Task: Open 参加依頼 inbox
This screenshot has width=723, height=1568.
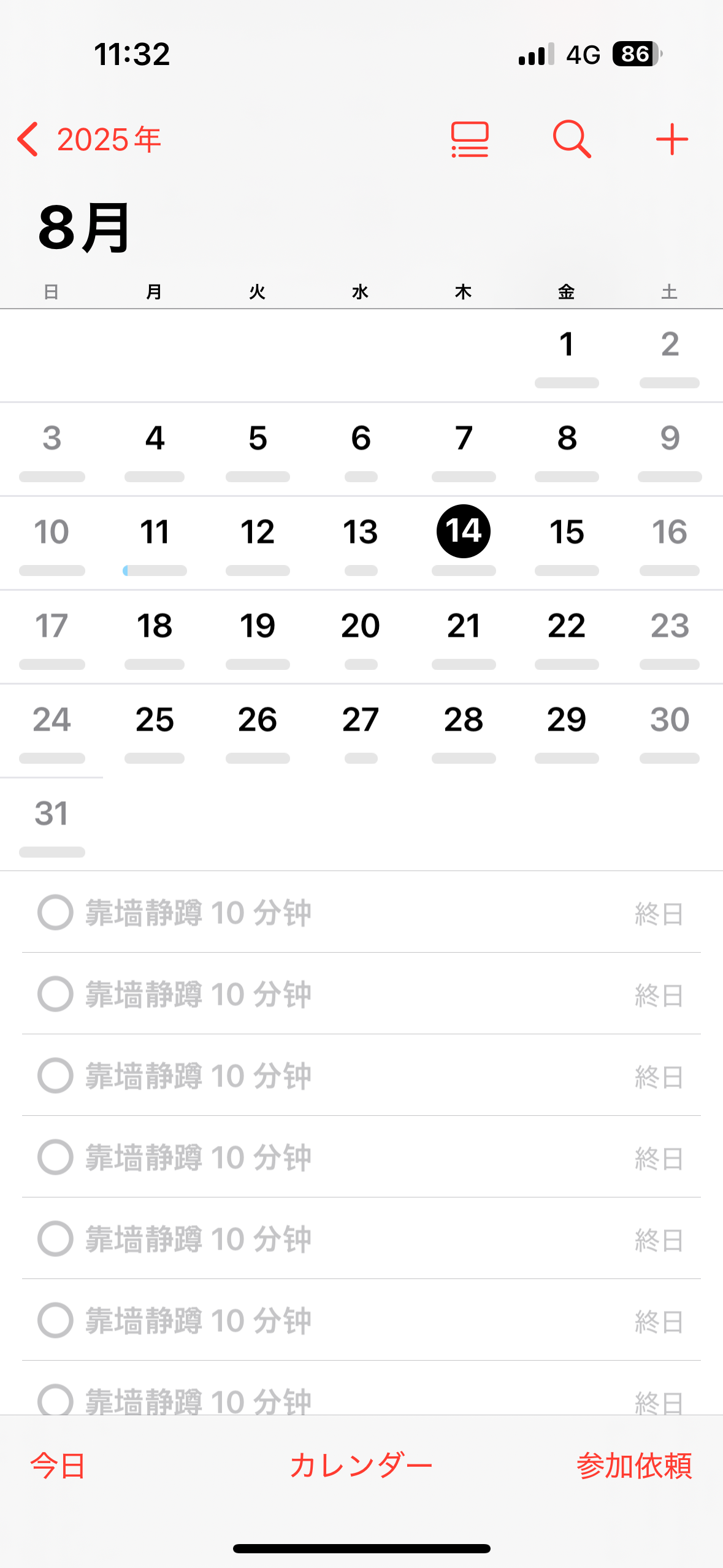Action: tap(634, 1466)
